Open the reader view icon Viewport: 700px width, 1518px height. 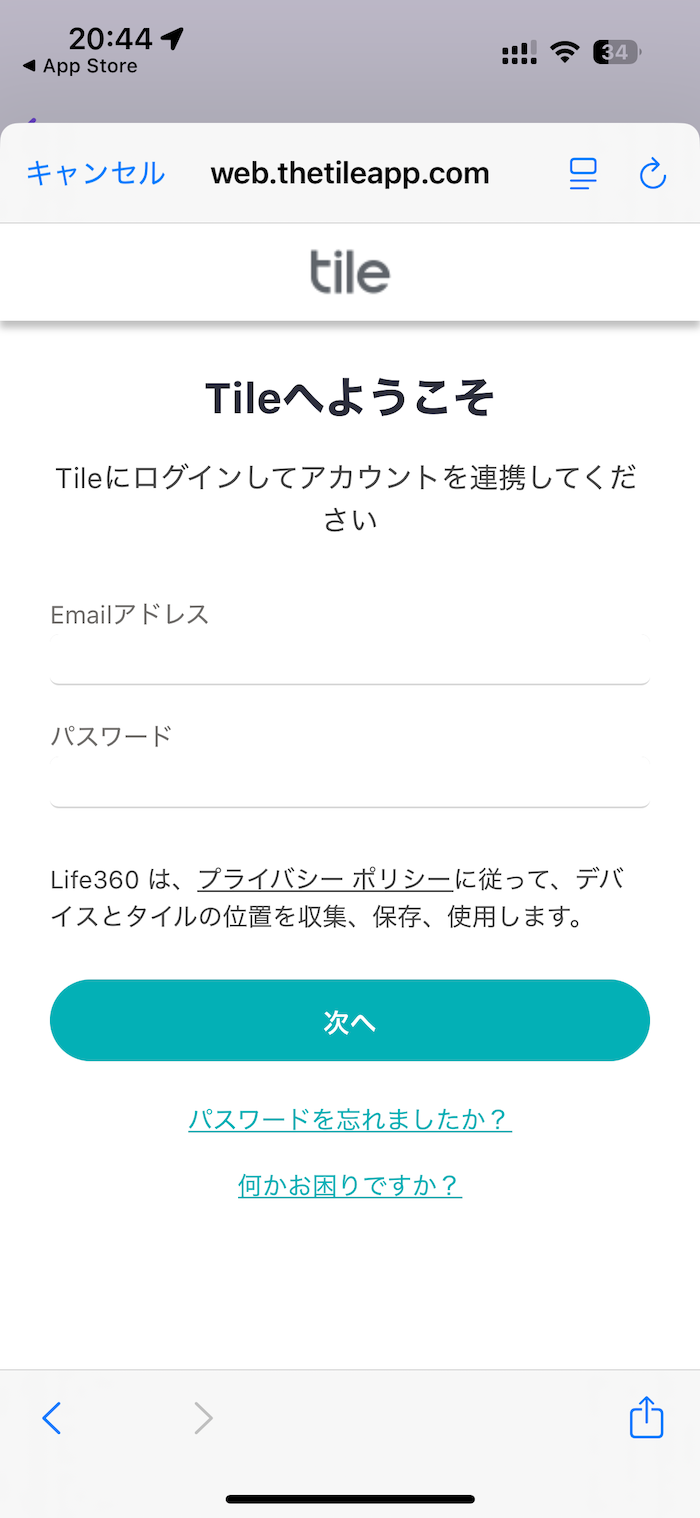click(583, 174)
